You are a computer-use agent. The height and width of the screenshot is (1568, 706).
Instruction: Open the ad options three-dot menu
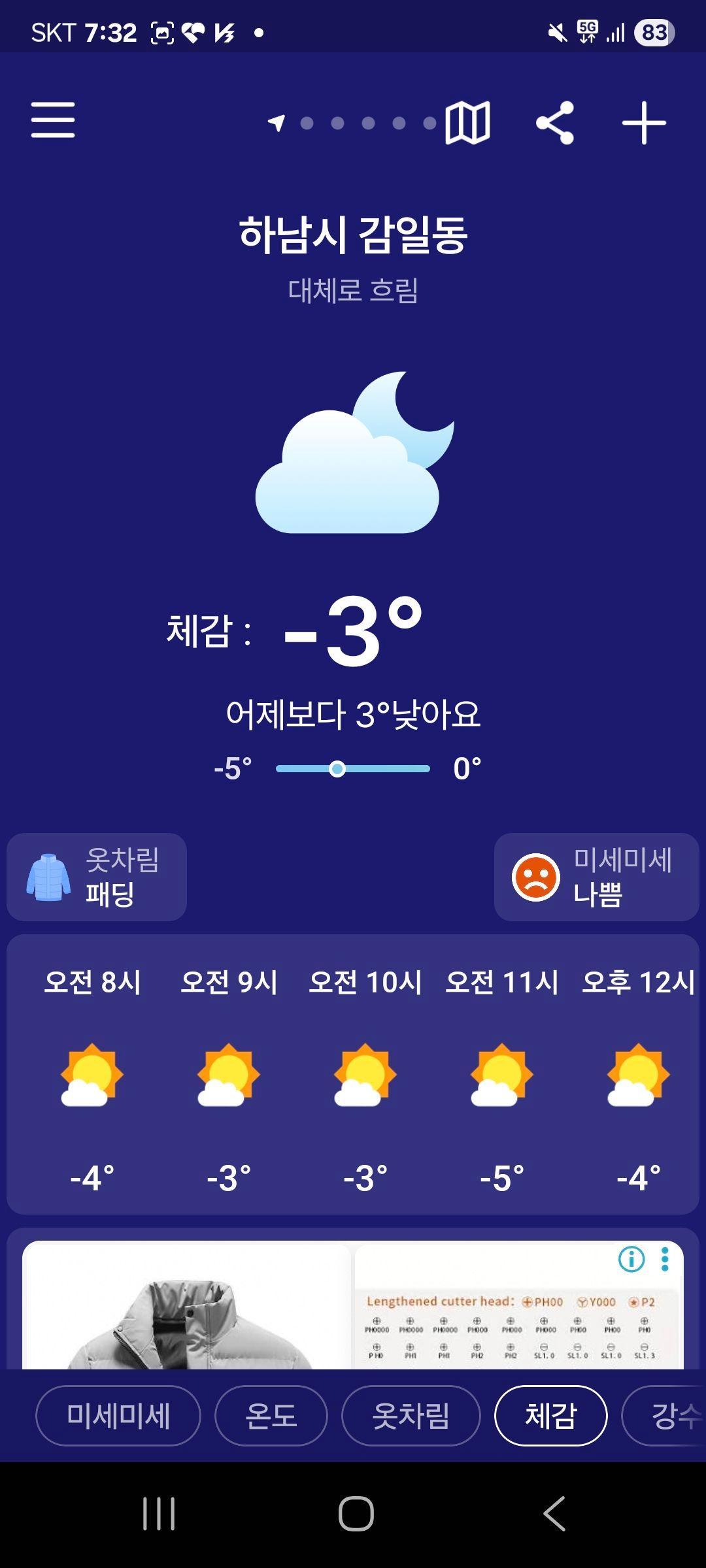coord(665,1259)
